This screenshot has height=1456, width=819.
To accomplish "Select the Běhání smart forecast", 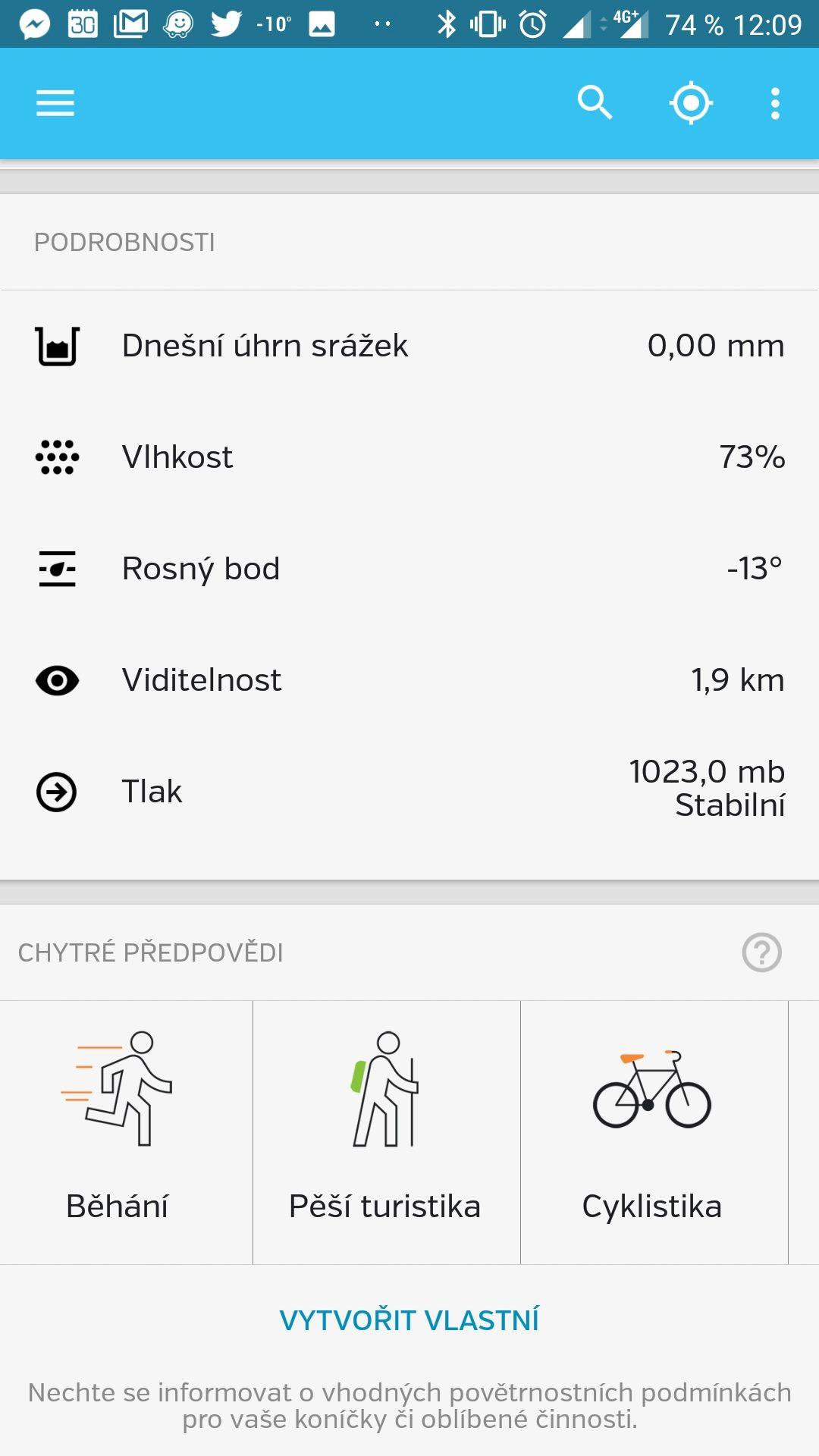I will point(126,1132).
